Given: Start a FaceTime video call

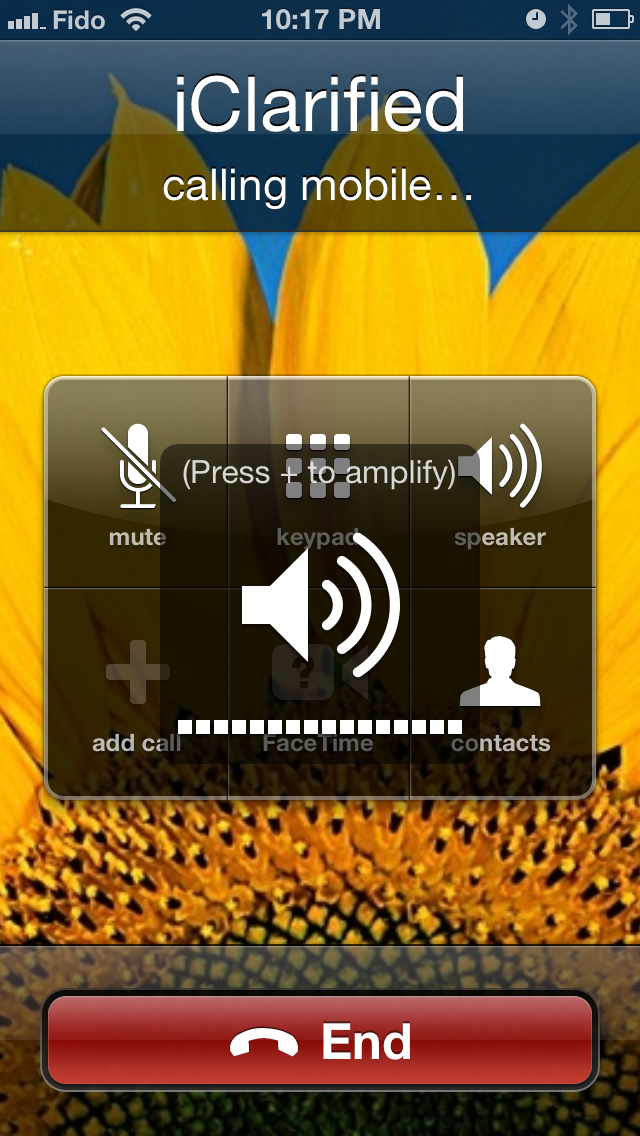Looking at the screenshot, I should click(x=318, y=692).
